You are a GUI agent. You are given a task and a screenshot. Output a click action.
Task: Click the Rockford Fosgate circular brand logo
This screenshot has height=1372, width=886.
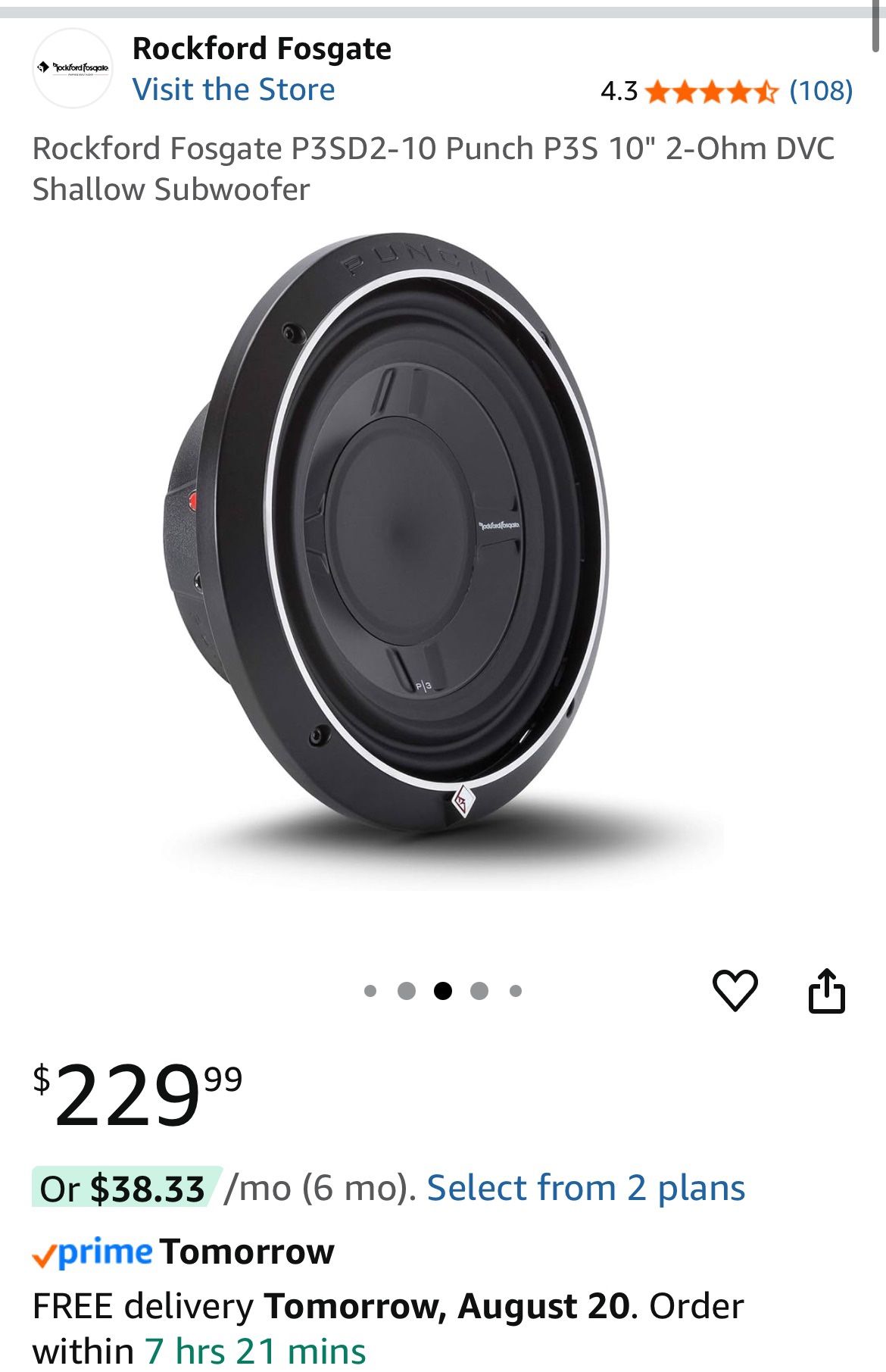(x=72, y=68)
